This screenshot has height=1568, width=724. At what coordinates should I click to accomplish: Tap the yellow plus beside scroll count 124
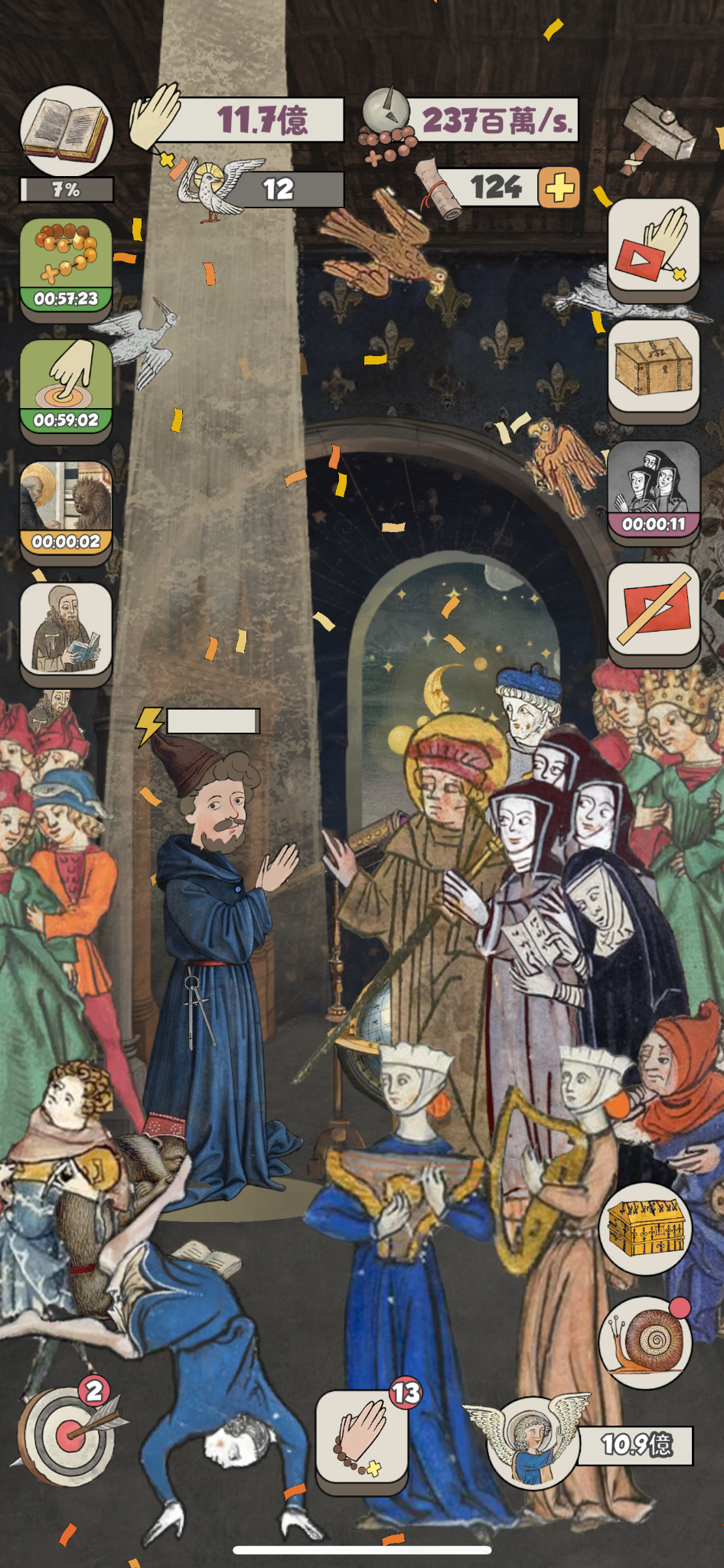[559, 188]
